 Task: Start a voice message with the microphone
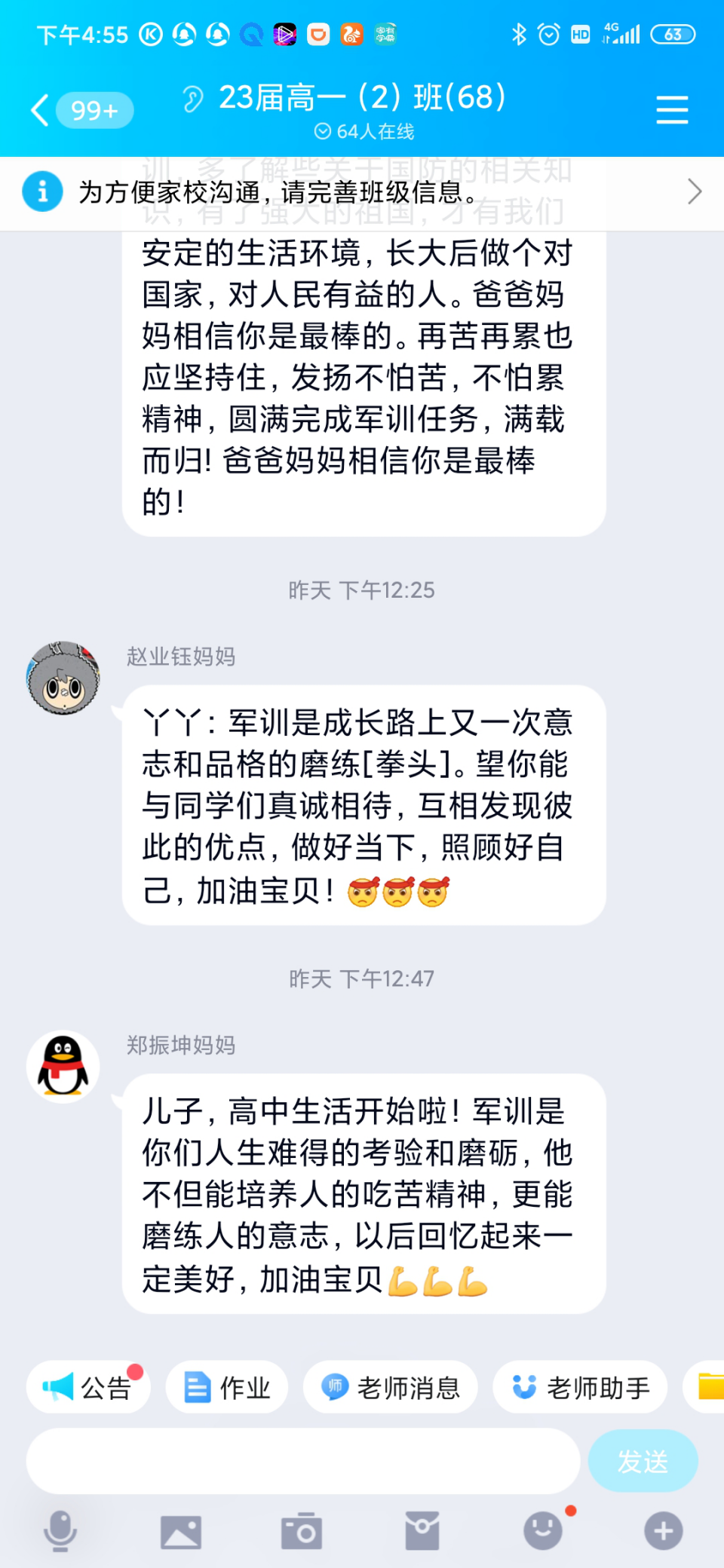point(60,1531)
